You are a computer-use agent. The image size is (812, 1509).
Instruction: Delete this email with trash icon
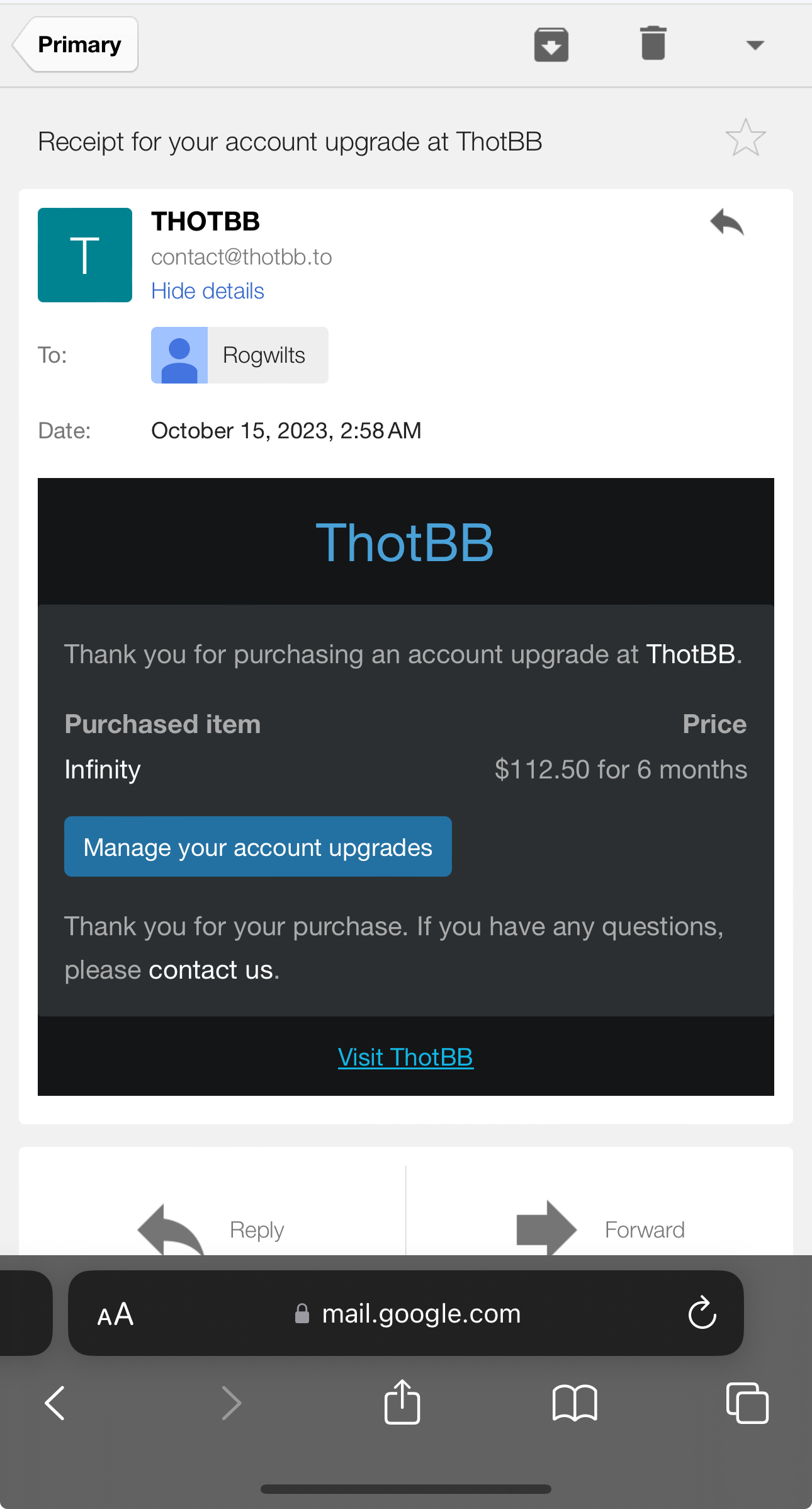click(x=653, y=43)
